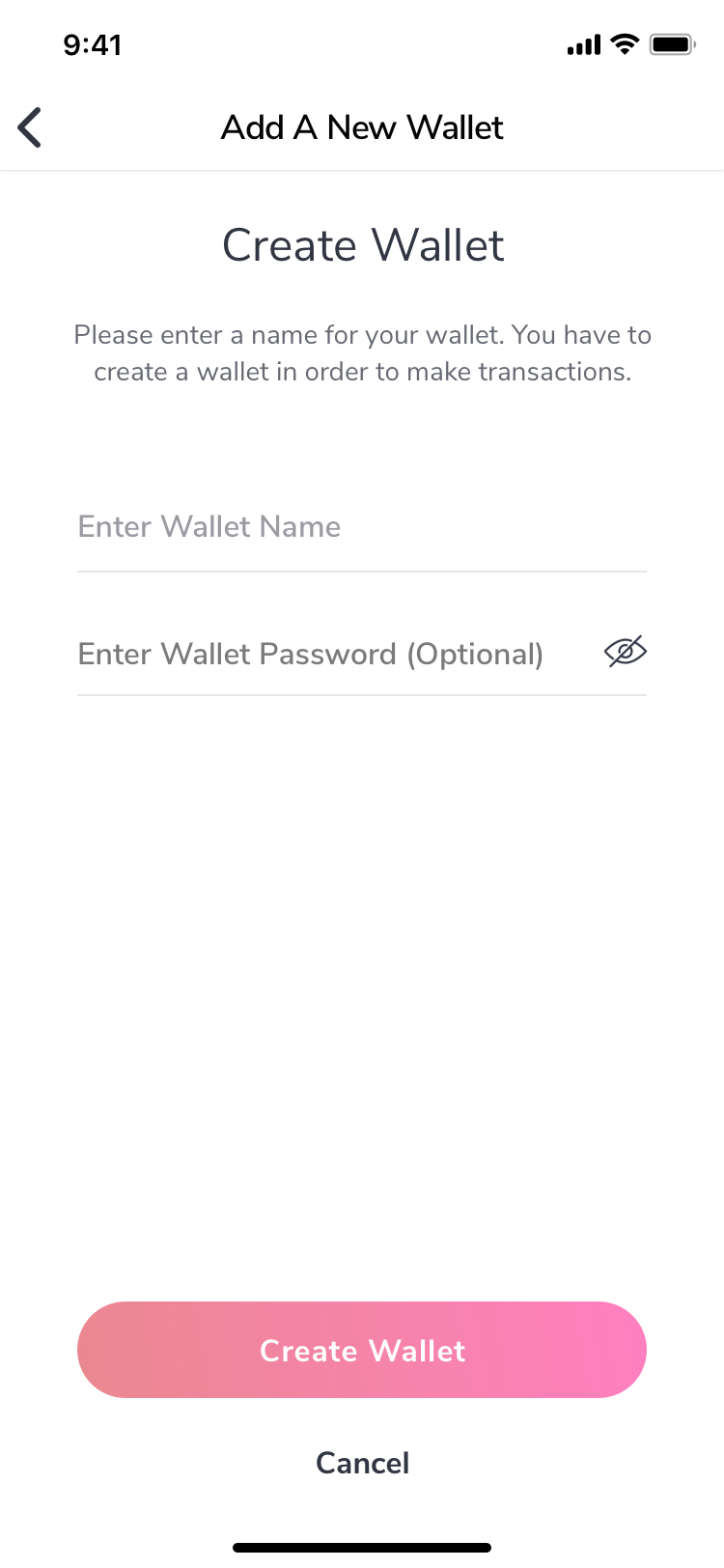Tap the Wi-Fi icon in status bar
Image resolution: width=724 pixels, height=1568 pixels.
[625, 43]
